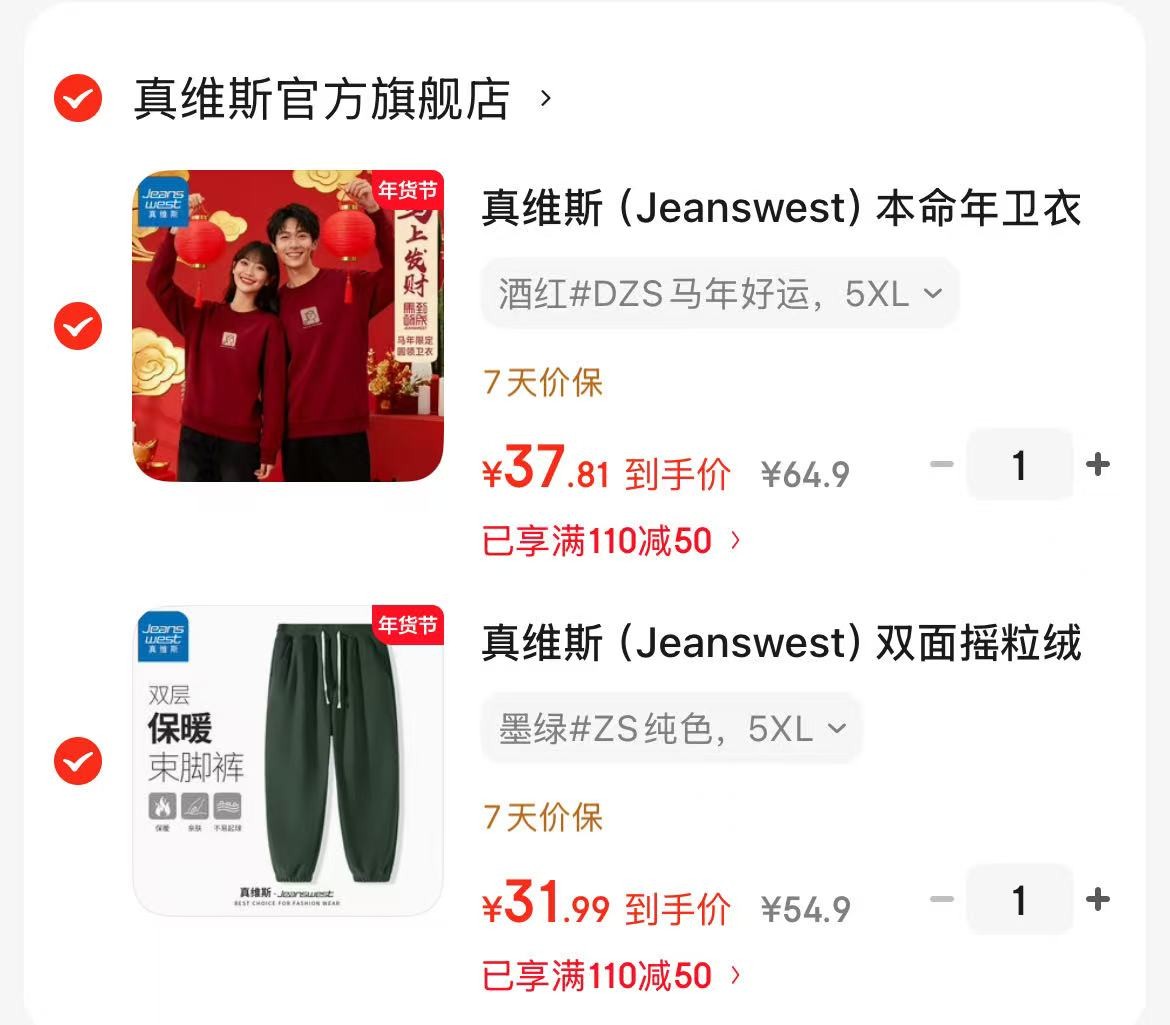Decrease quantity of the 本命年卫衣
This screenshot has width=1170, height=1025.
(941, 464)
